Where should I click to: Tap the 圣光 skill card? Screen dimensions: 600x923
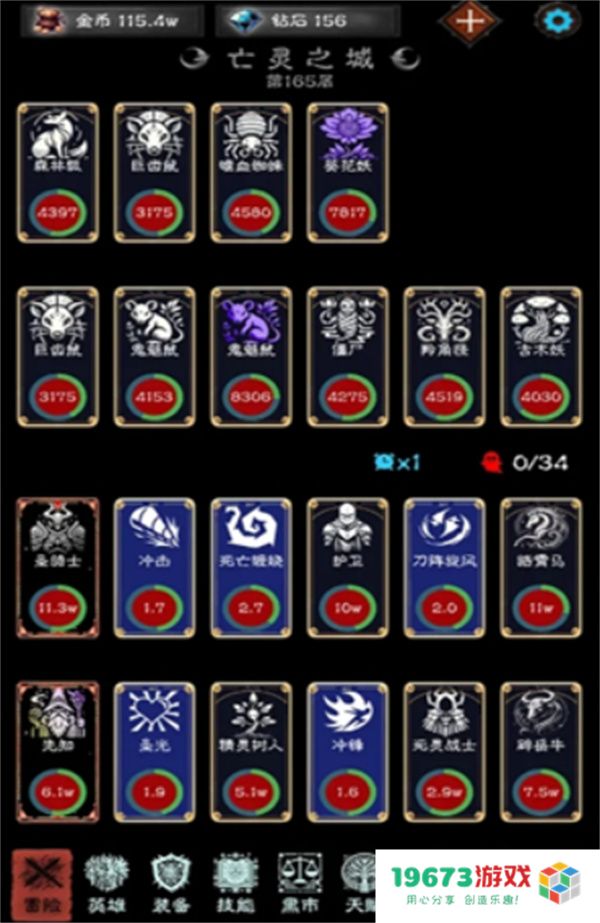pyautogui.click(x=153, y=752)
